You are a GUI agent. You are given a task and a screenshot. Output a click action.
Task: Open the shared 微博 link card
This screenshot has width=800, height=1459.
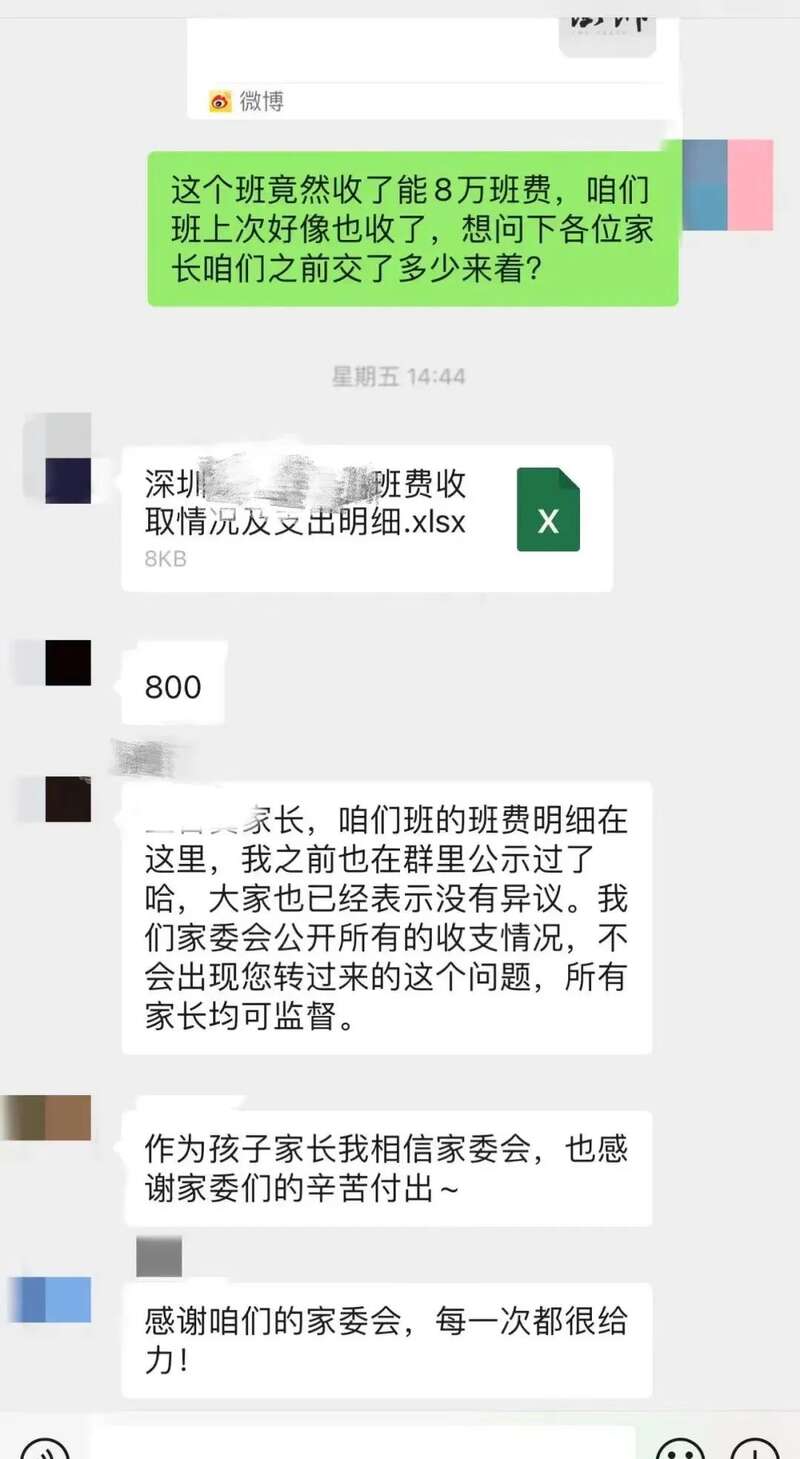[x=432, y=60]
